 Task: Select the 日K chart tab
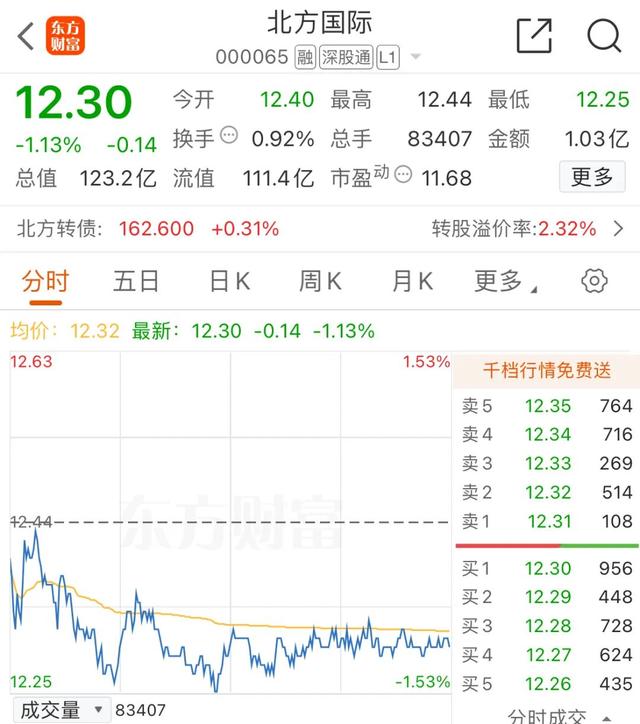tap(229, 281)
